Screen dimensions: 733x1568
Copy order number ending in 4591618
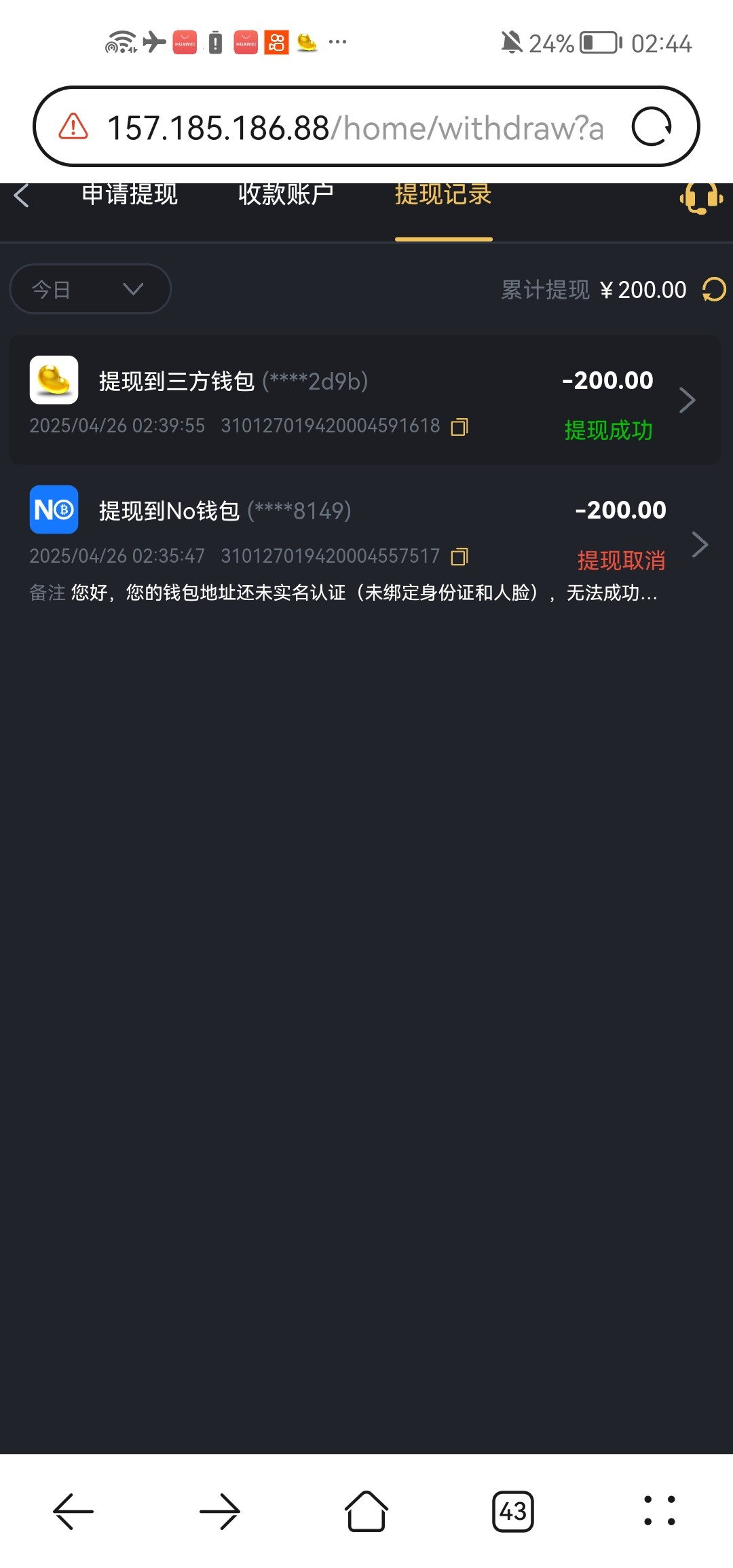459,427
